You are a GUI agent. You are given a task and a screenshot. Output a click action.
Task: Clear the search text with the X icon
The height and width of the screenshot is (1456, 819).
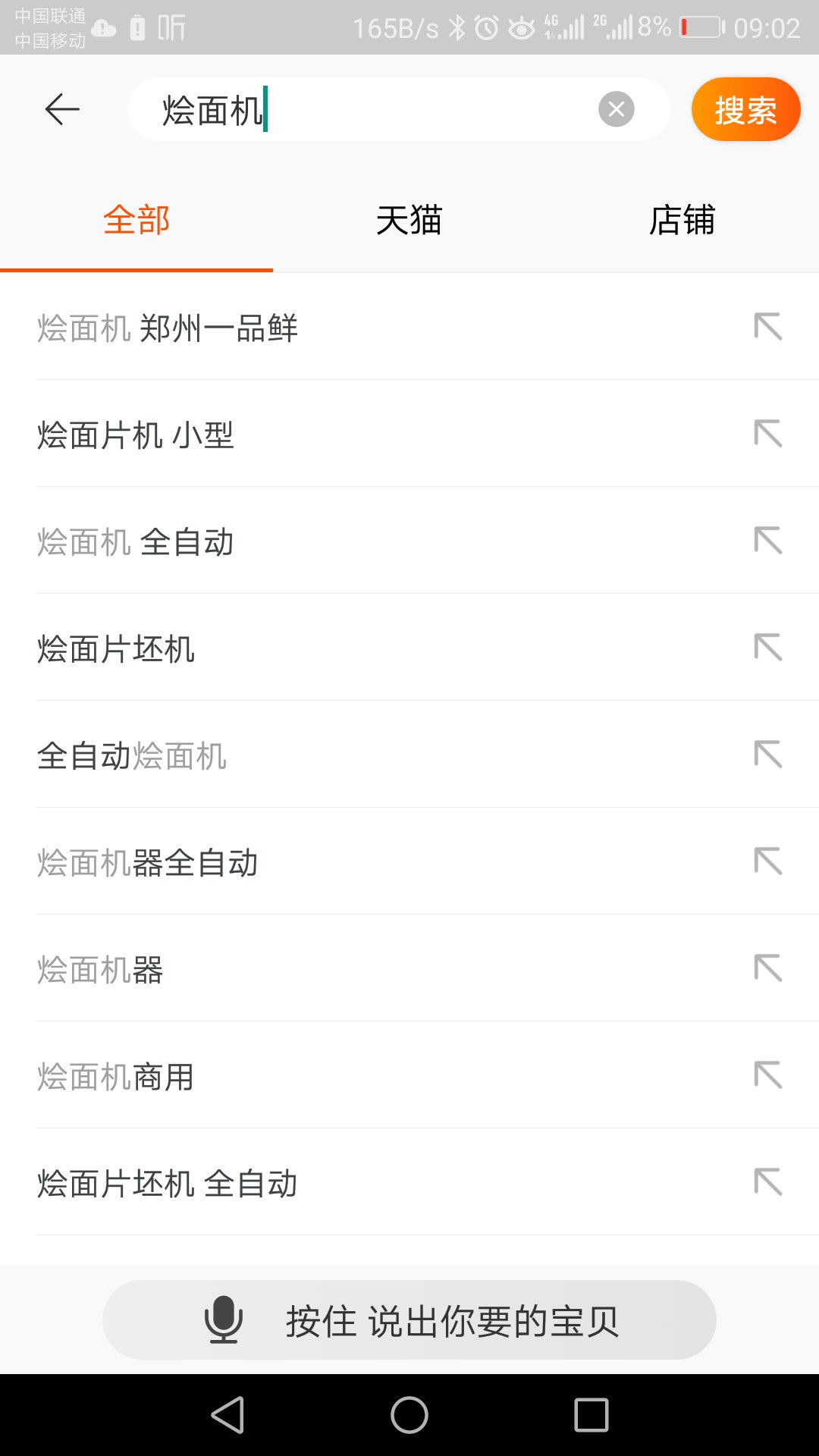[617, 109]
